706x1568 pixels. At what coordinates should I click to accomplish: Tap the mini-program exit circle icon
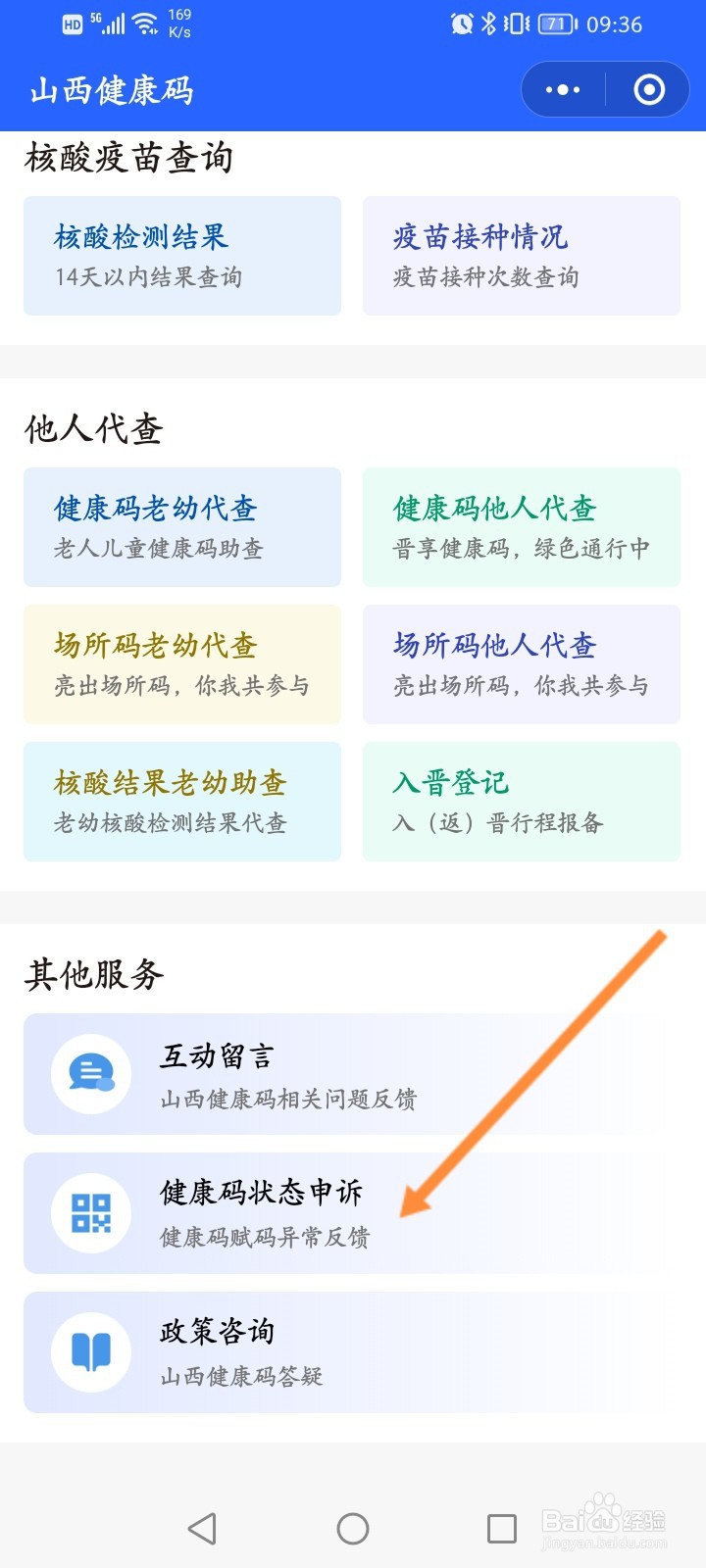tap(649, 89)
